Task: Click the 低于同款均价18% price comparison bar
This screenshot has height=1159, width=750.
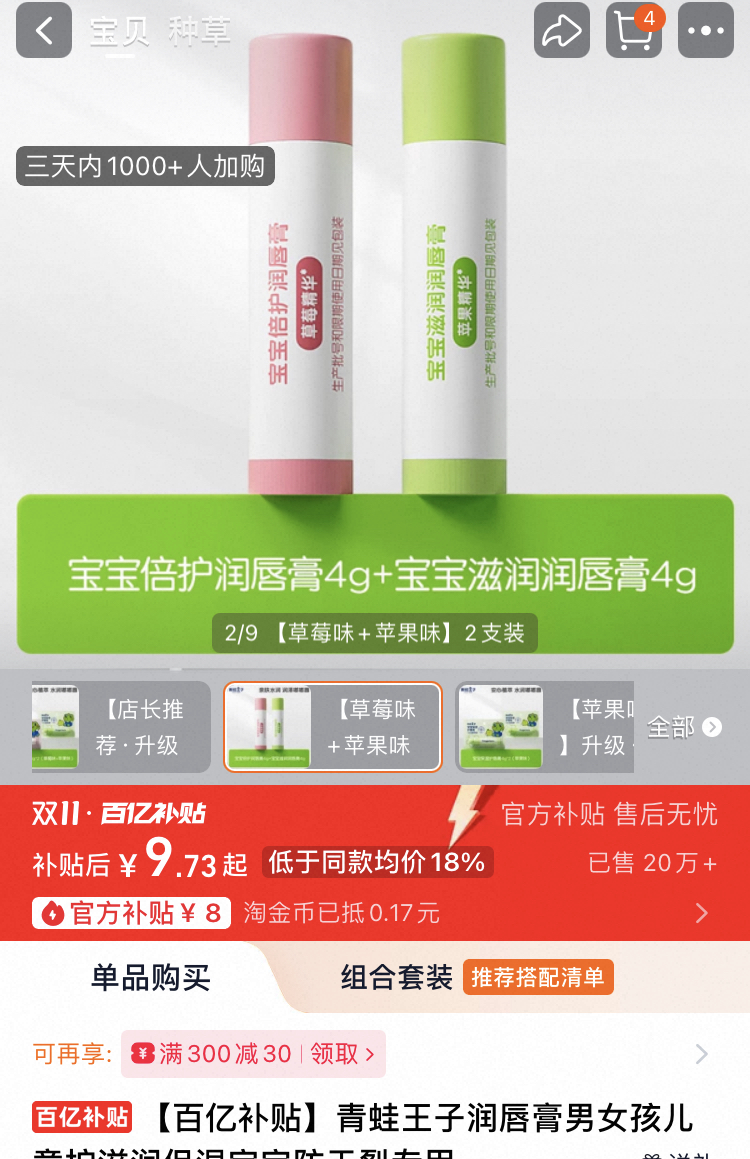Action: coord(375,862)
